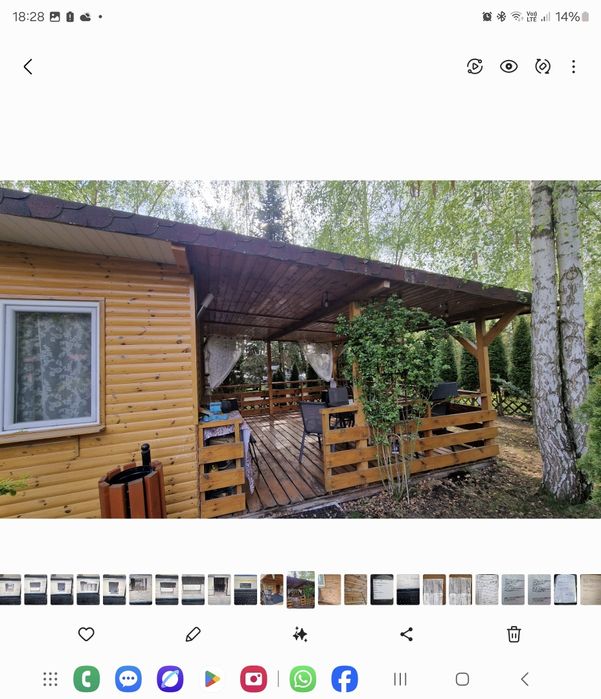Screen dimensions: 601x699
Task: Mark this photo as favorite
Action: (86, 634)
